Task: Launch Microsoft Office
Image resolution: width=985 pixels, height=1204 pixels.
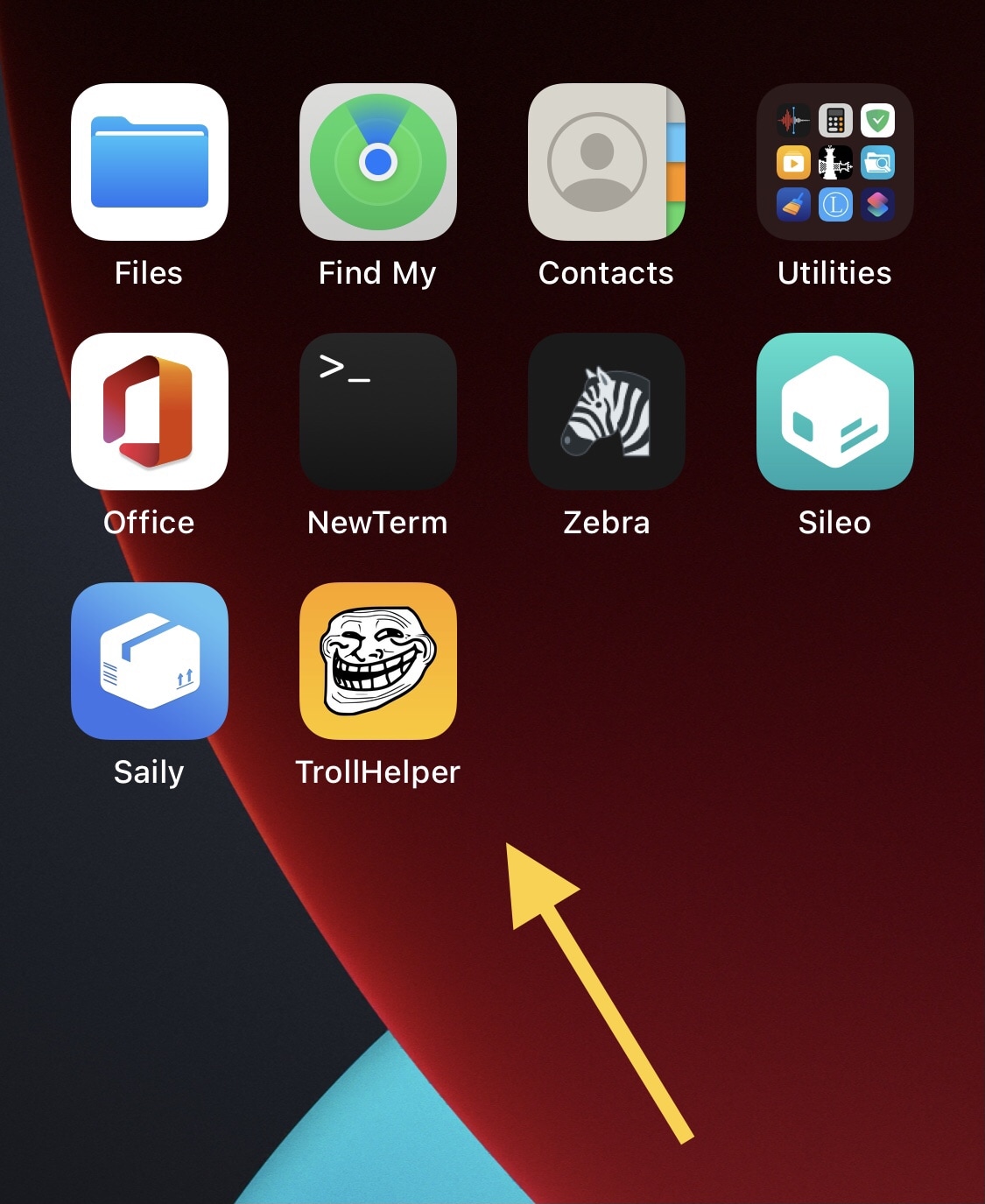Action: (x=150, y=412)
